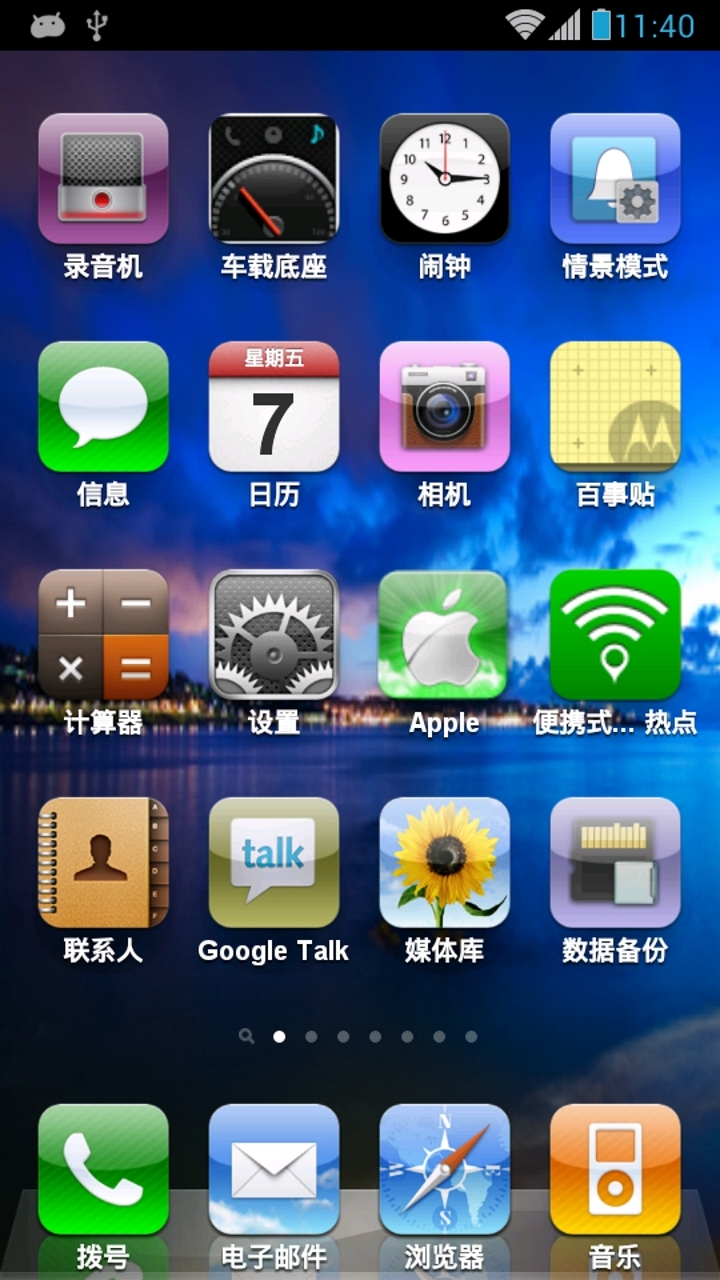Open the 闹钟 alarm clock app
The width and height of the screenshot is (720, 1280).
coord(444,179)
